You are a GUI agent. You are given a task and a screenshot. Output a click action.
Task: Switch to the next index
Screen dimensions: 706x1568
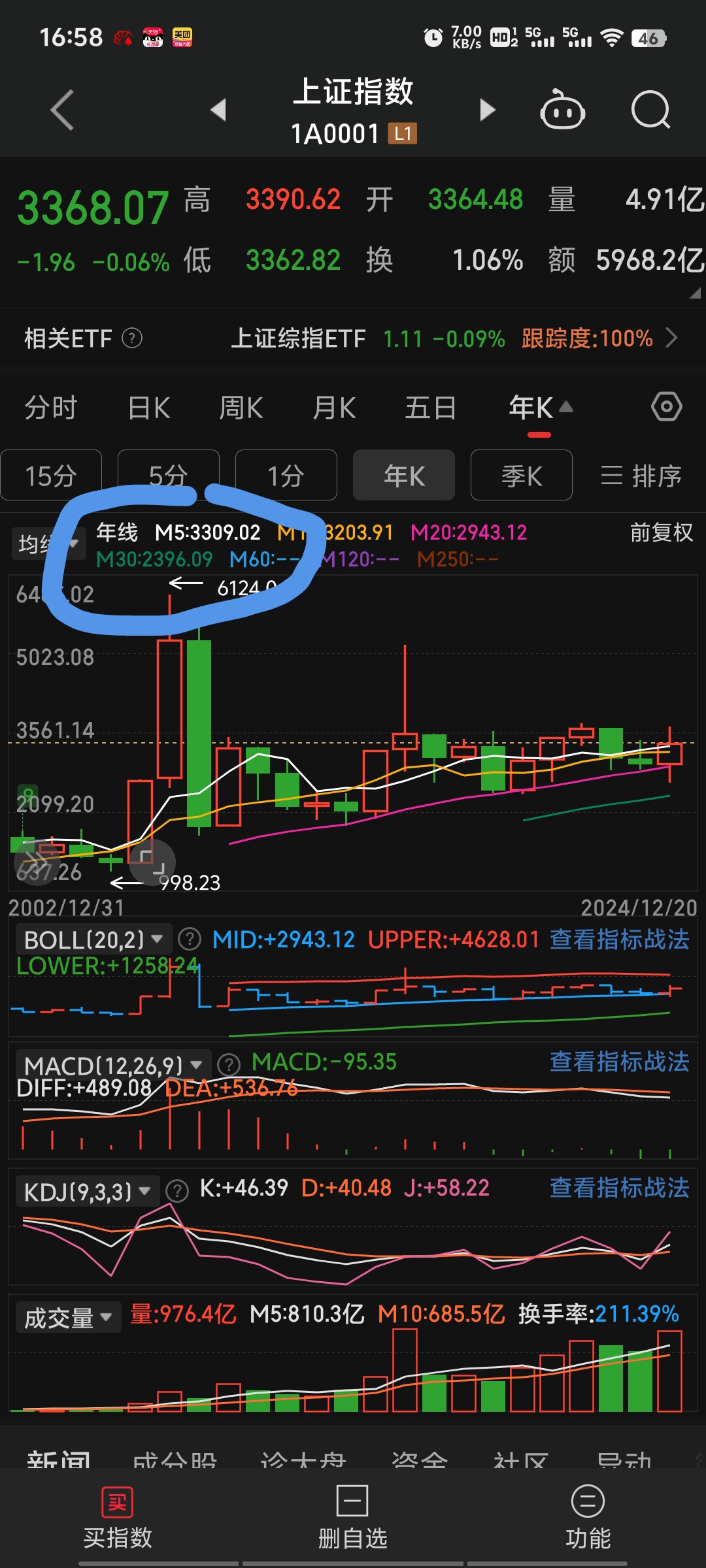(x=487, y=110)
